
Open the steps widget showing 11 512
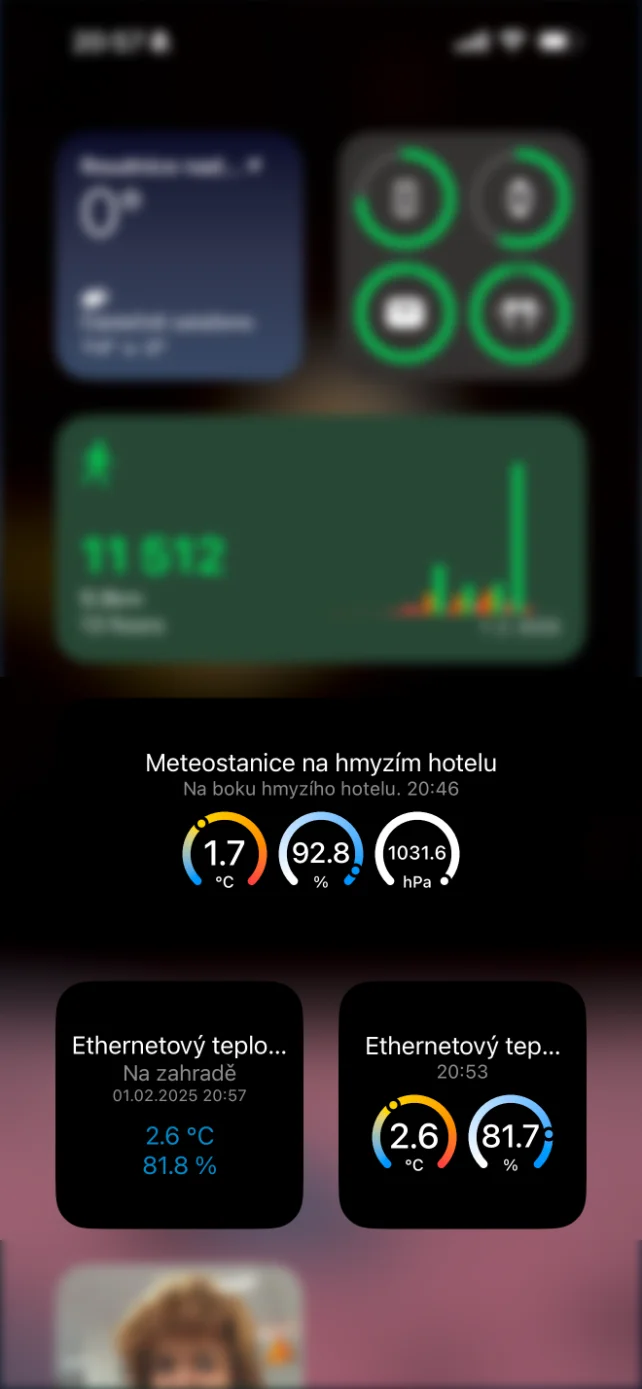pos(321,540)
